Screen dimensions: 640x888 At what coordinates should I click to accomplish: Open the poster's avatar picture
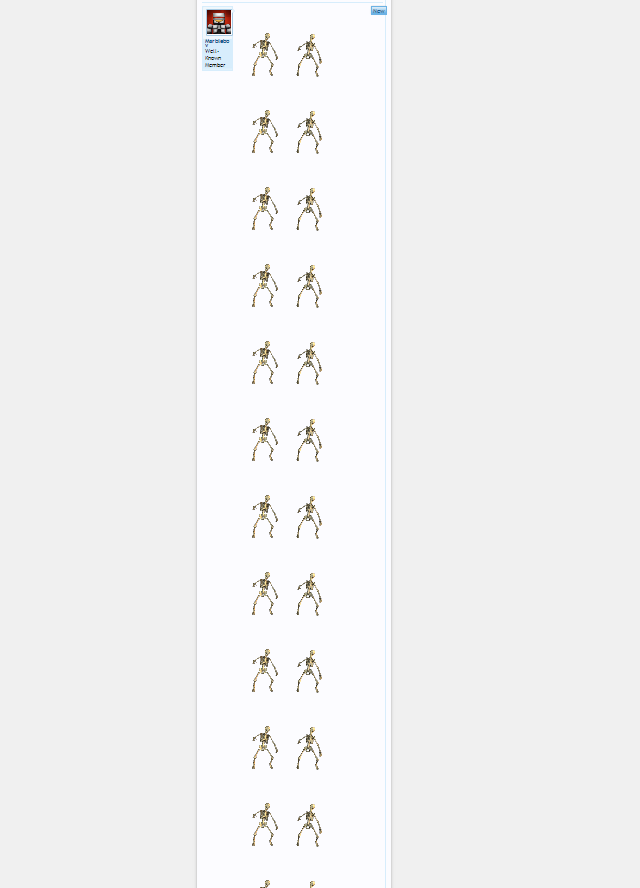218,22
